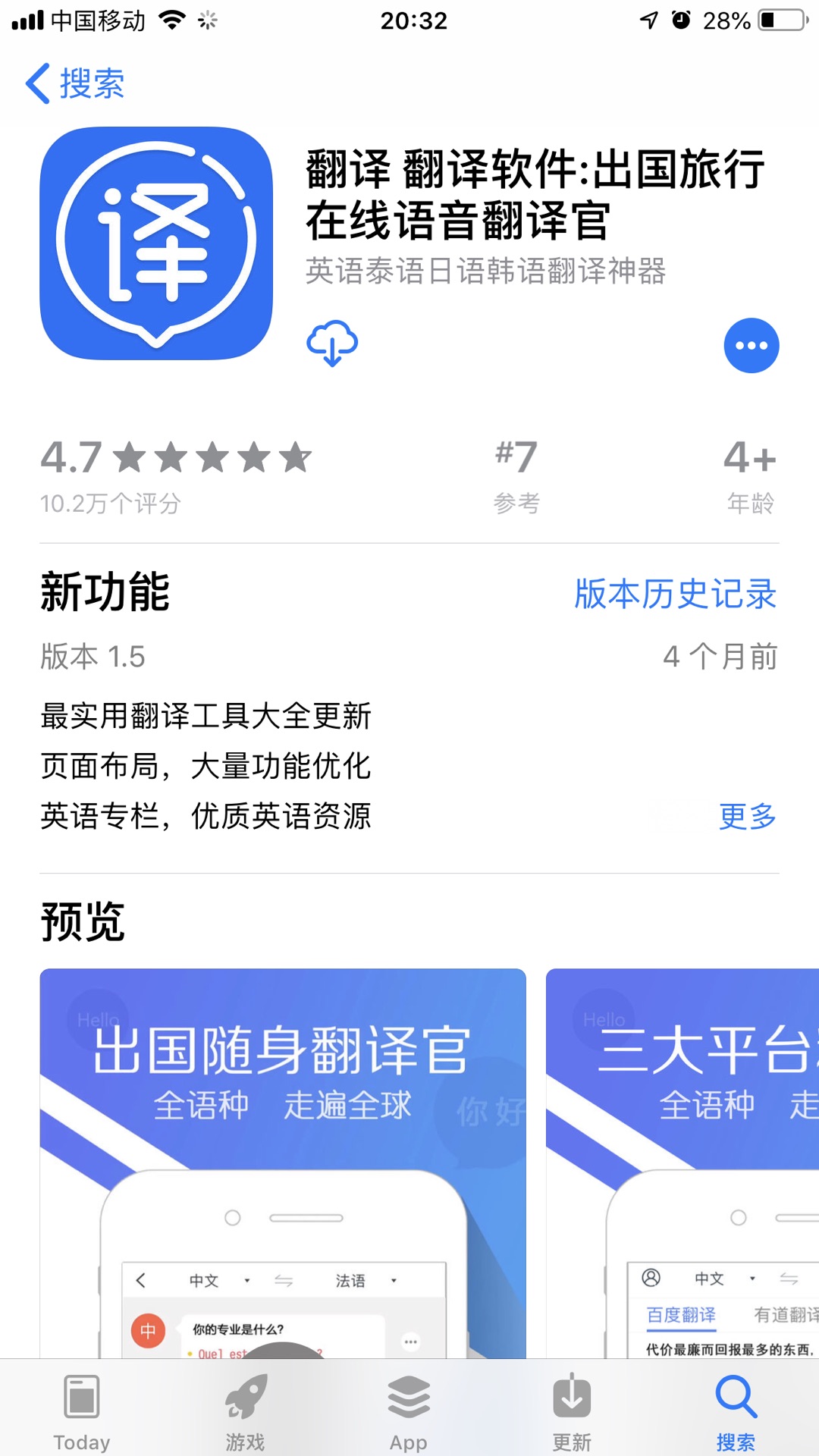The height and width of the screenshot is (1456, 819).
Task: Go back to 搜索 results
Action: [75, 83]
